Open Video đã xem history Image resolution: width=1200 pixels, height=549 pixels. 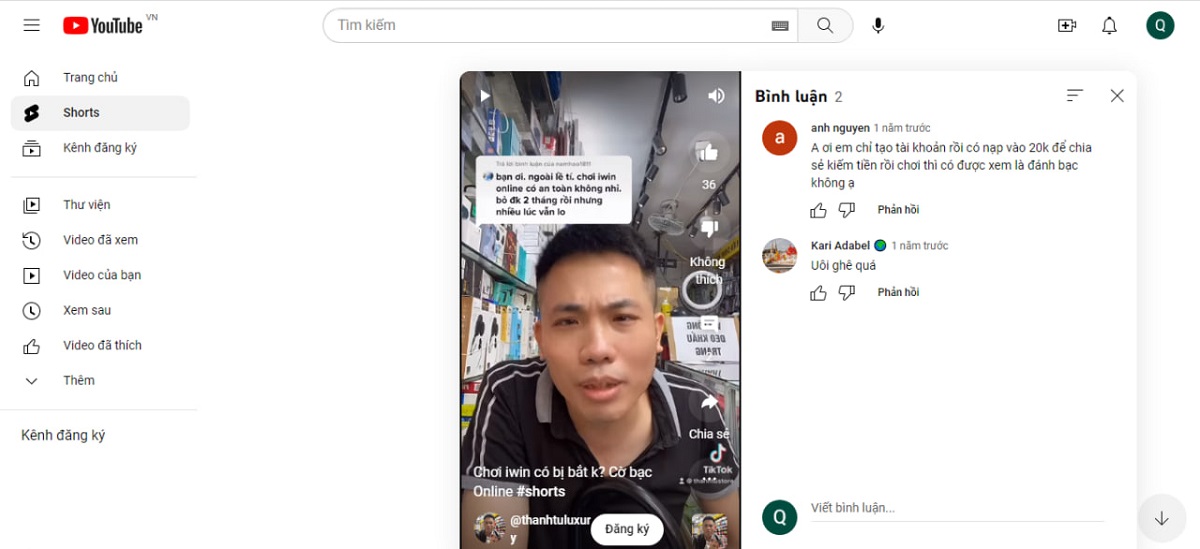[100, 240]
